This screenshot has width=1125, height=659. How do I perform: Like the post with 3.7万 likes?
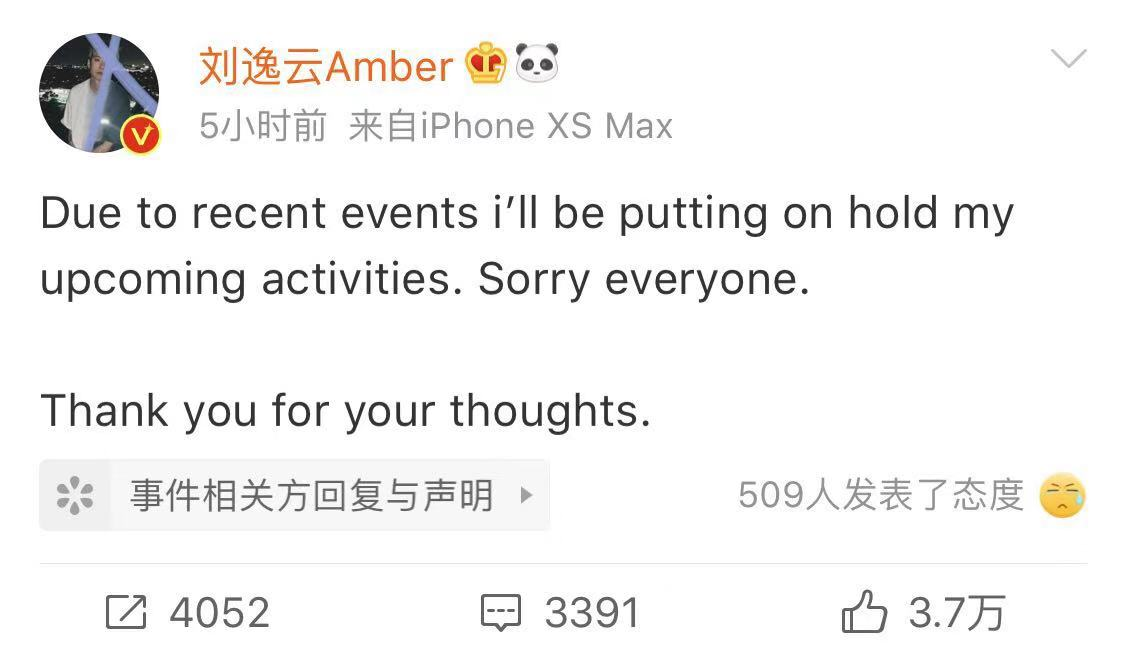pos(922,612)
